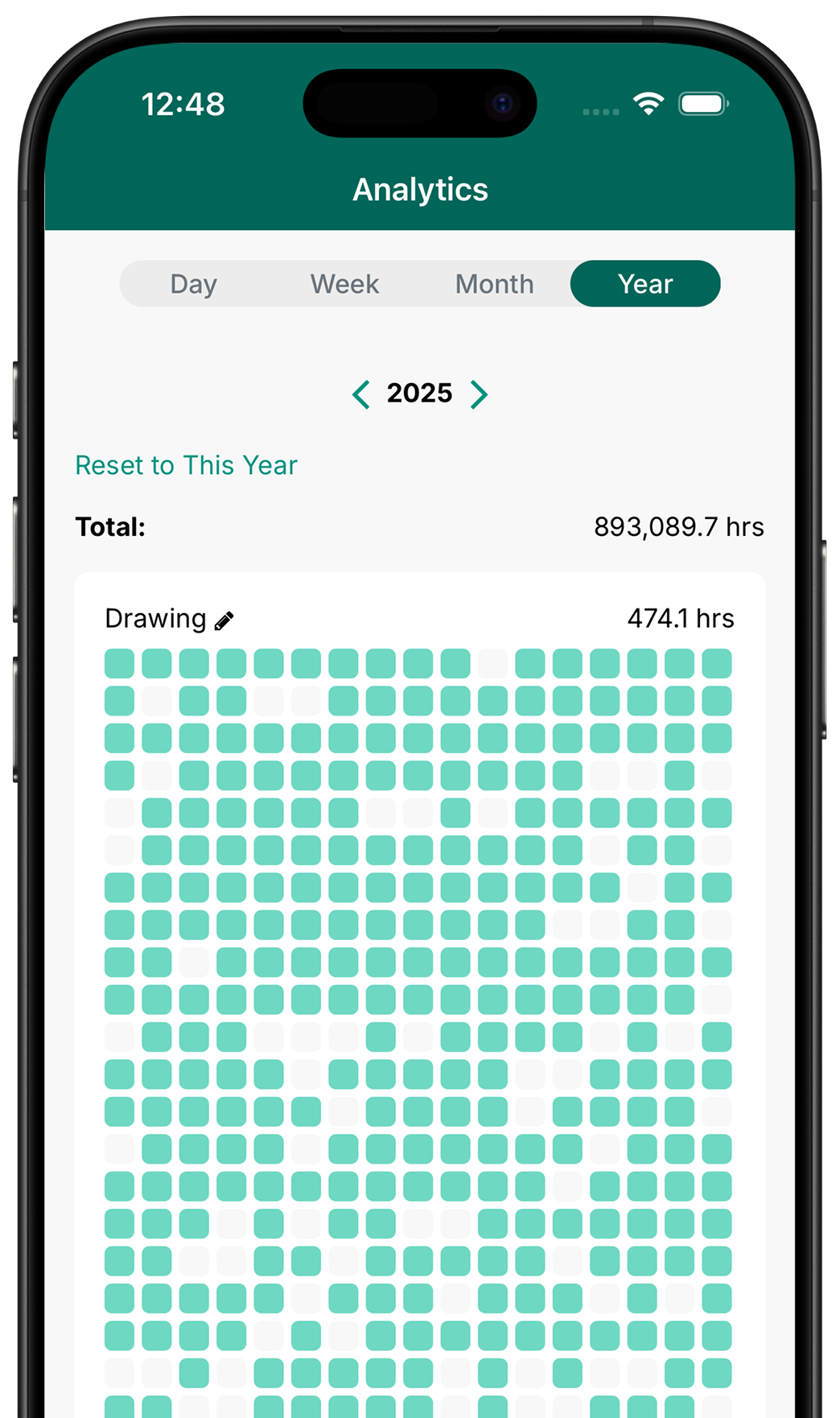840x1418 pixels.
Task: Click the left chevron to view 2024
Action: [x=360, y=394]
